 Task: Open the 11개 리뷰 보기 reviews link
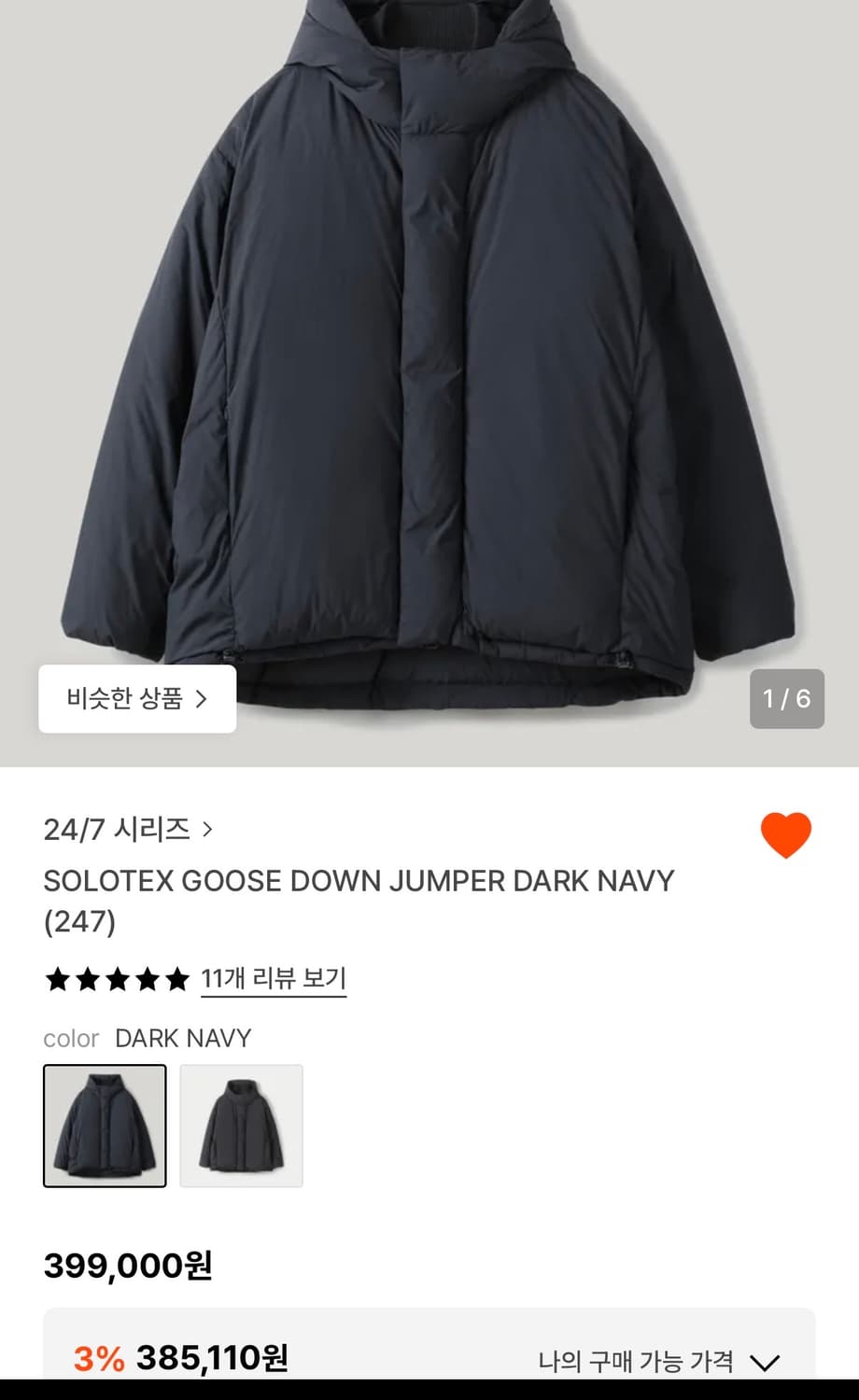[272, 977]
